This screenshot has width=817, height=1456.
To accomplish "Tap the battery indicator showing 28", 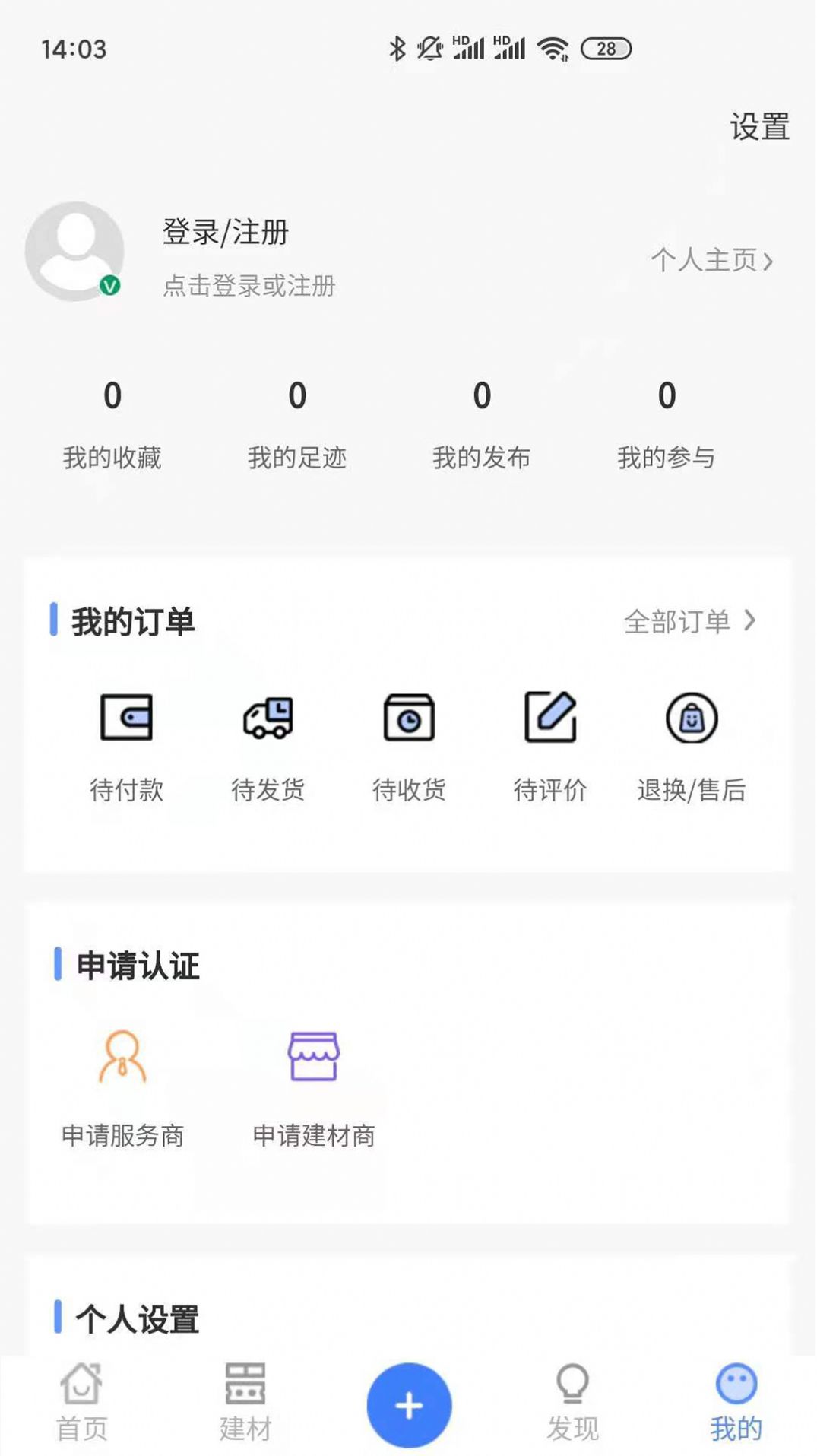I will click(x=604, y=49).
